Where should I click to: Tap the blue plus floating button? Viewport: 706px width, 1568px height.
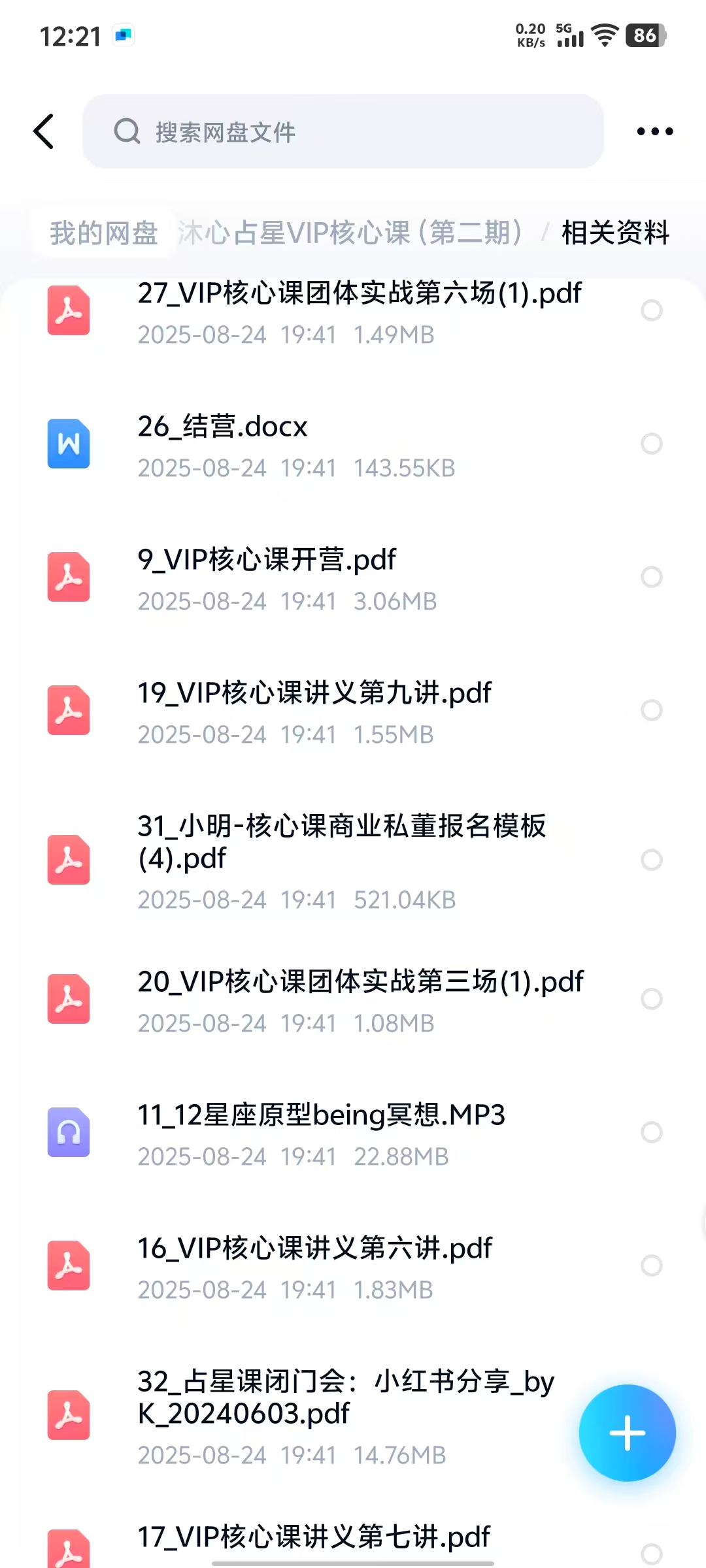[627, 1433]
